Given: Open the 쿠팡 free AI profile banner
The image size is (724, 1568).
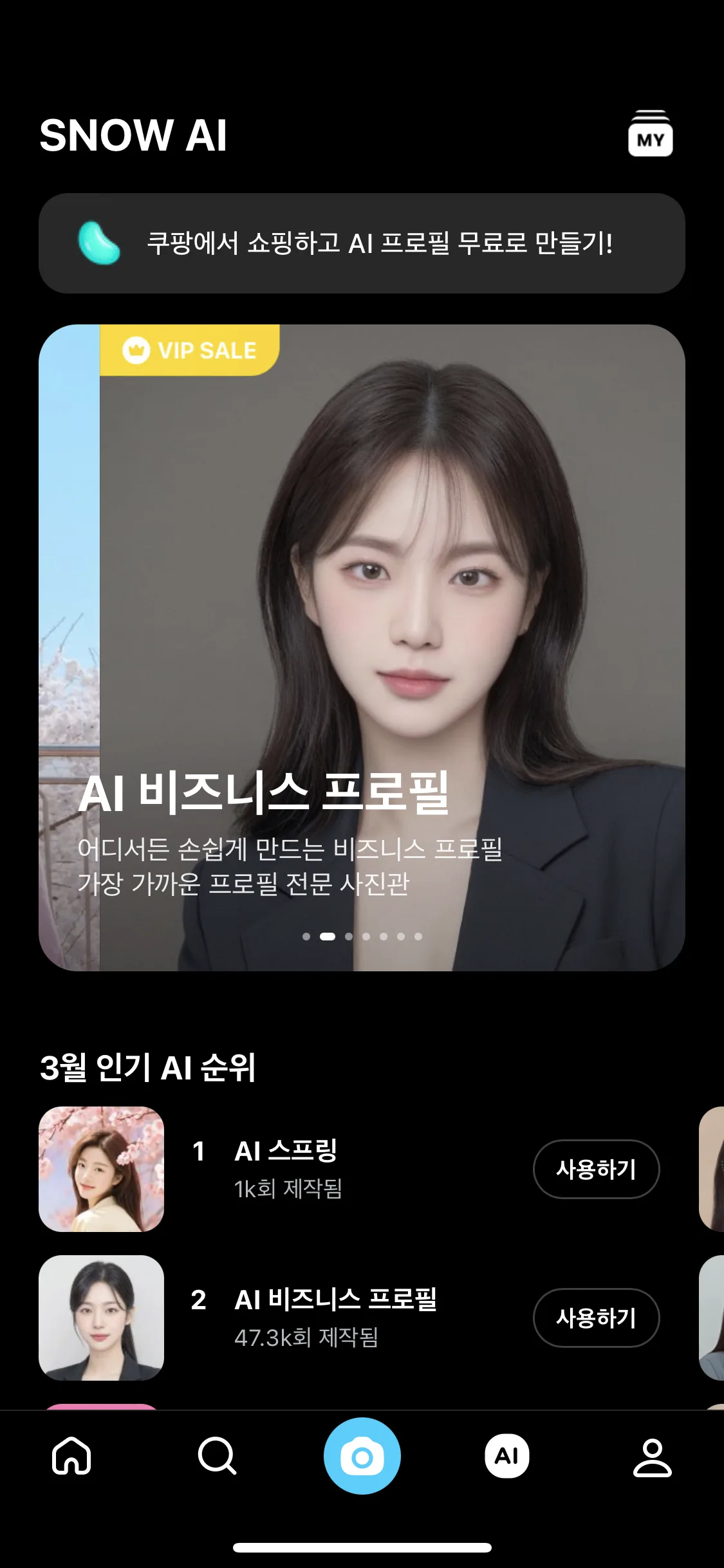Looking at the screenshot, I should [362, 243].
